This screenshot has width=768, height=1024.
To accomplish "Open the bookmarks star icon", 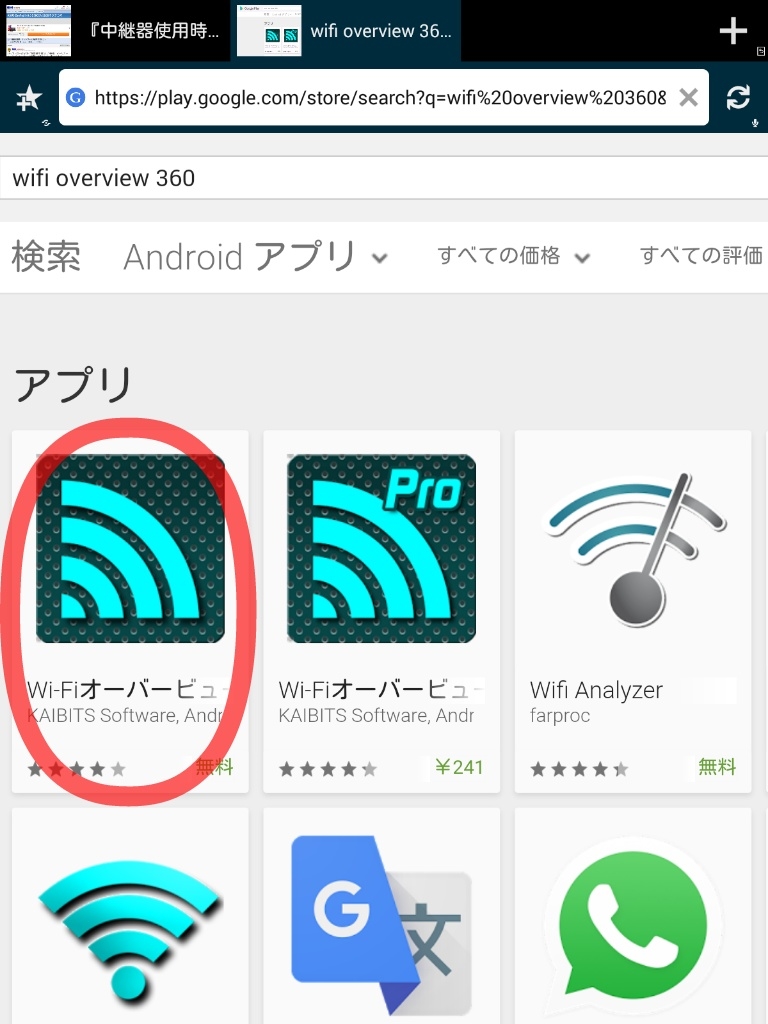I will 29,98.
